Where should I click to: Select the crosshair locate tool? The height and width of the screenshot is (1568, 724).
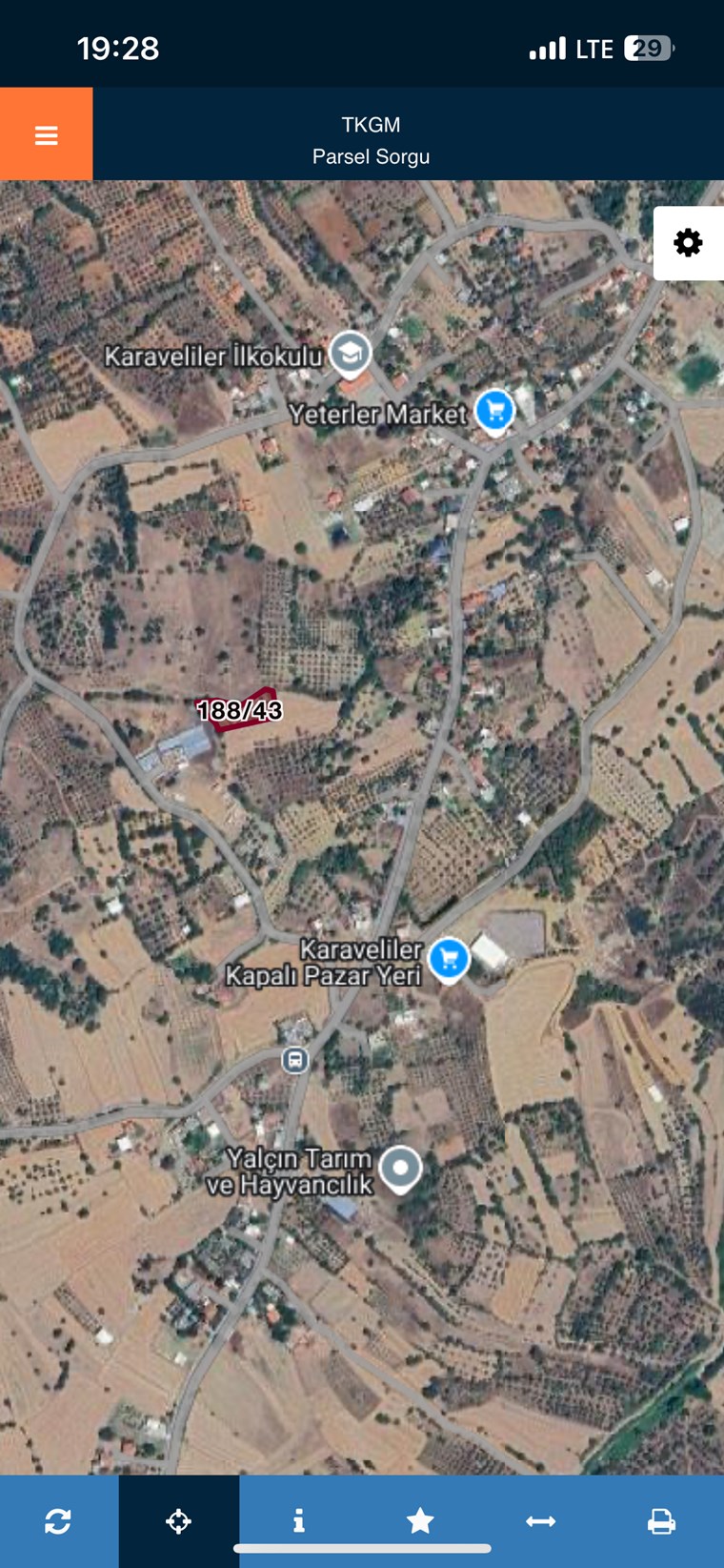click(x=179, y=1521)
